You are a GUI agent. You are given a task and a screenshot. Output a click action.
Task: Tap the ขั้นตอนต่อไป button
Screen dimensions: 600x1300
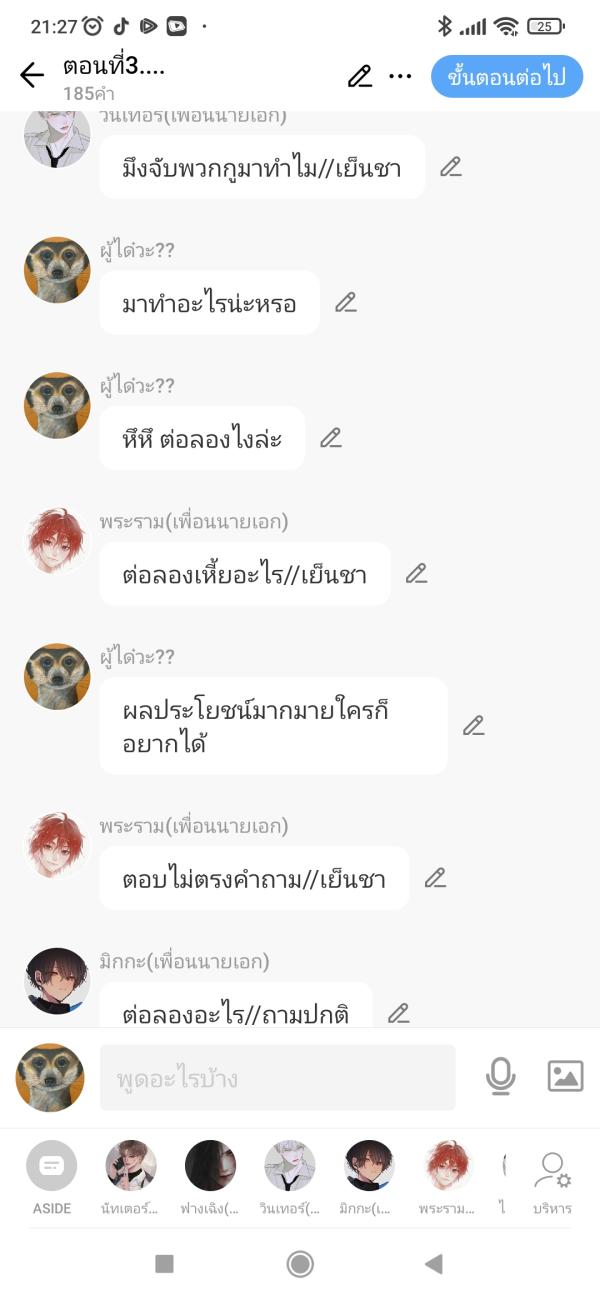click(x=507, y=77)
